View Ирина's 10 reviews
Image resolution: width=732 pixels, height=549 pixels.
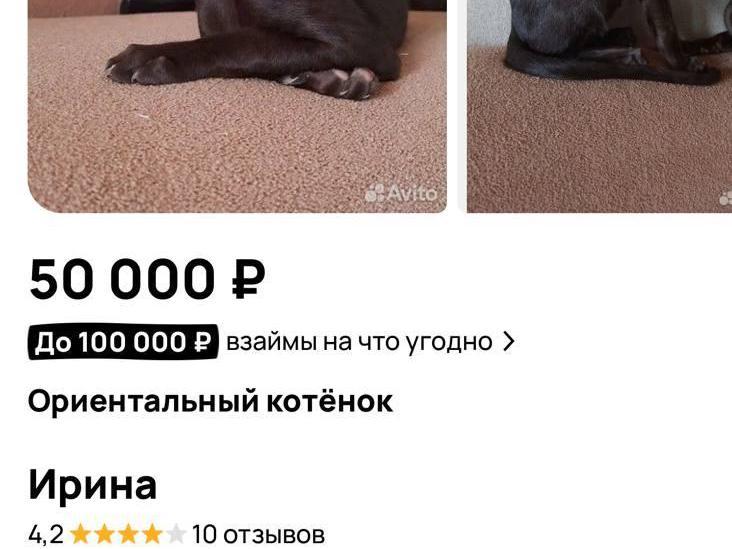tap(257, 534)
